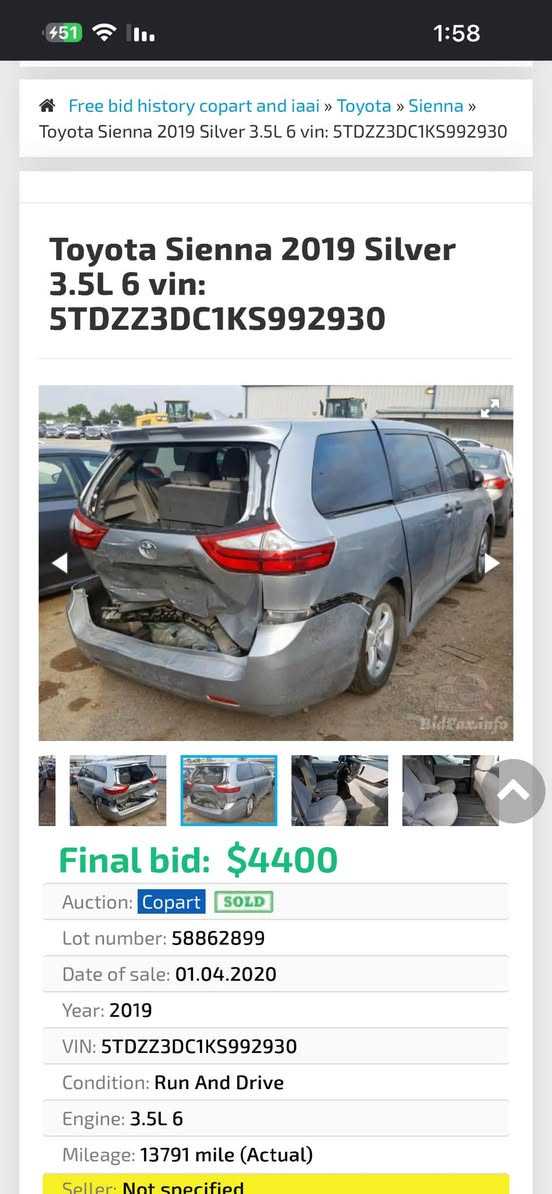Open 'Free bid history copart and iaai' link
This screenshot has height=1194, width=552.
coord(194,106)
